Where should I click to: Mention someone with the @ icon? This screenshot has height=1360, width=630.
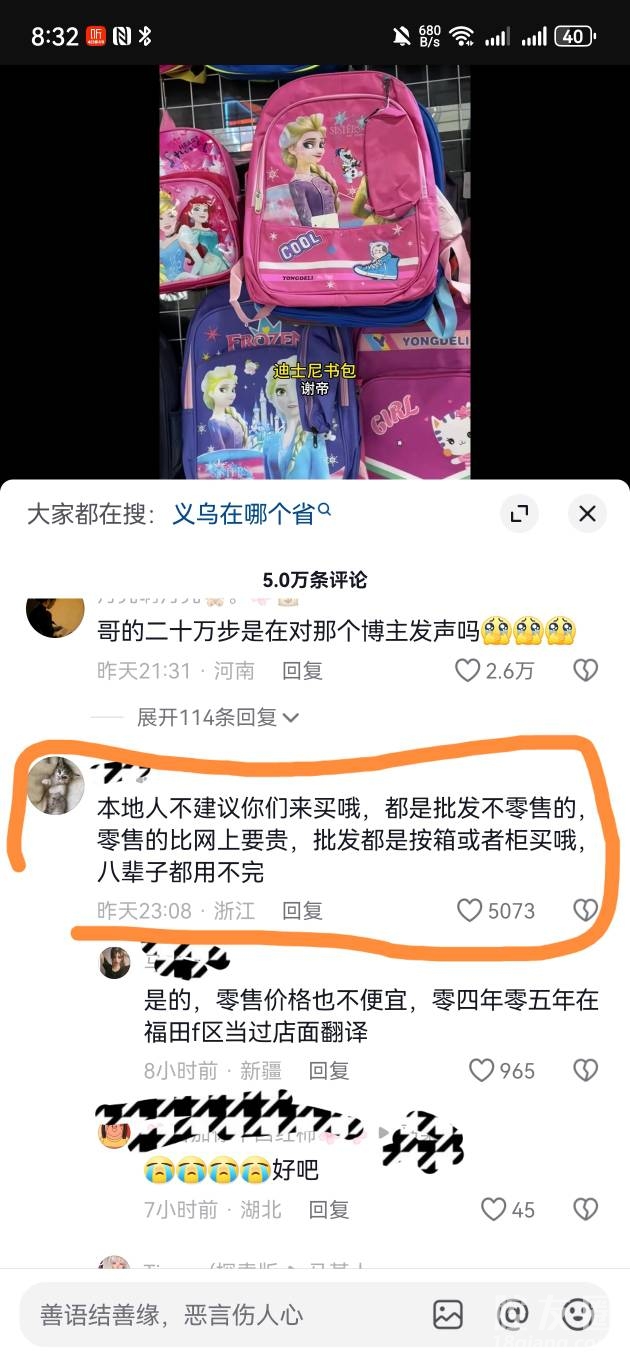click(x=513, y=1314)
